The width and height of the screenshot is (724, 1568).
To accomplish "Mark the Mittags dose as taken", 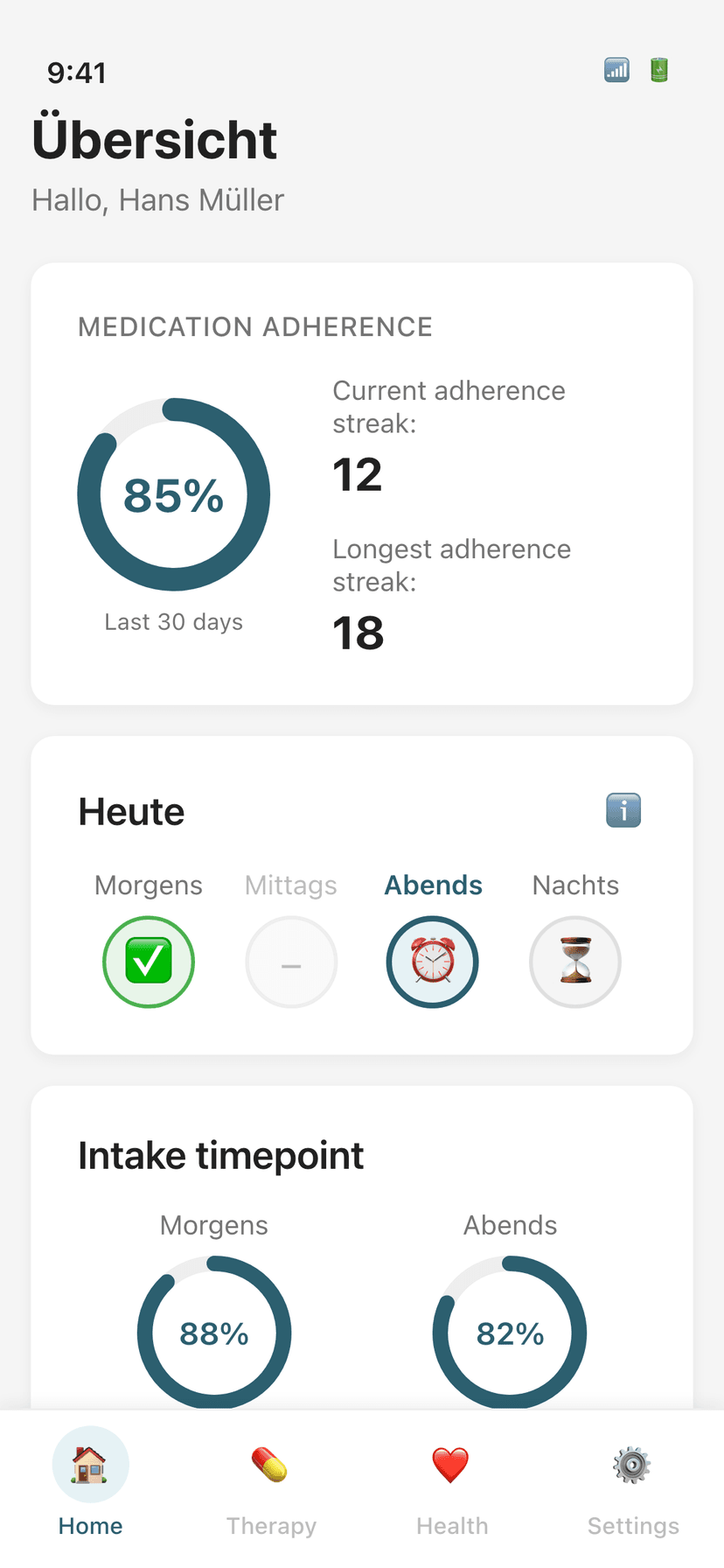I will point(290,962).
